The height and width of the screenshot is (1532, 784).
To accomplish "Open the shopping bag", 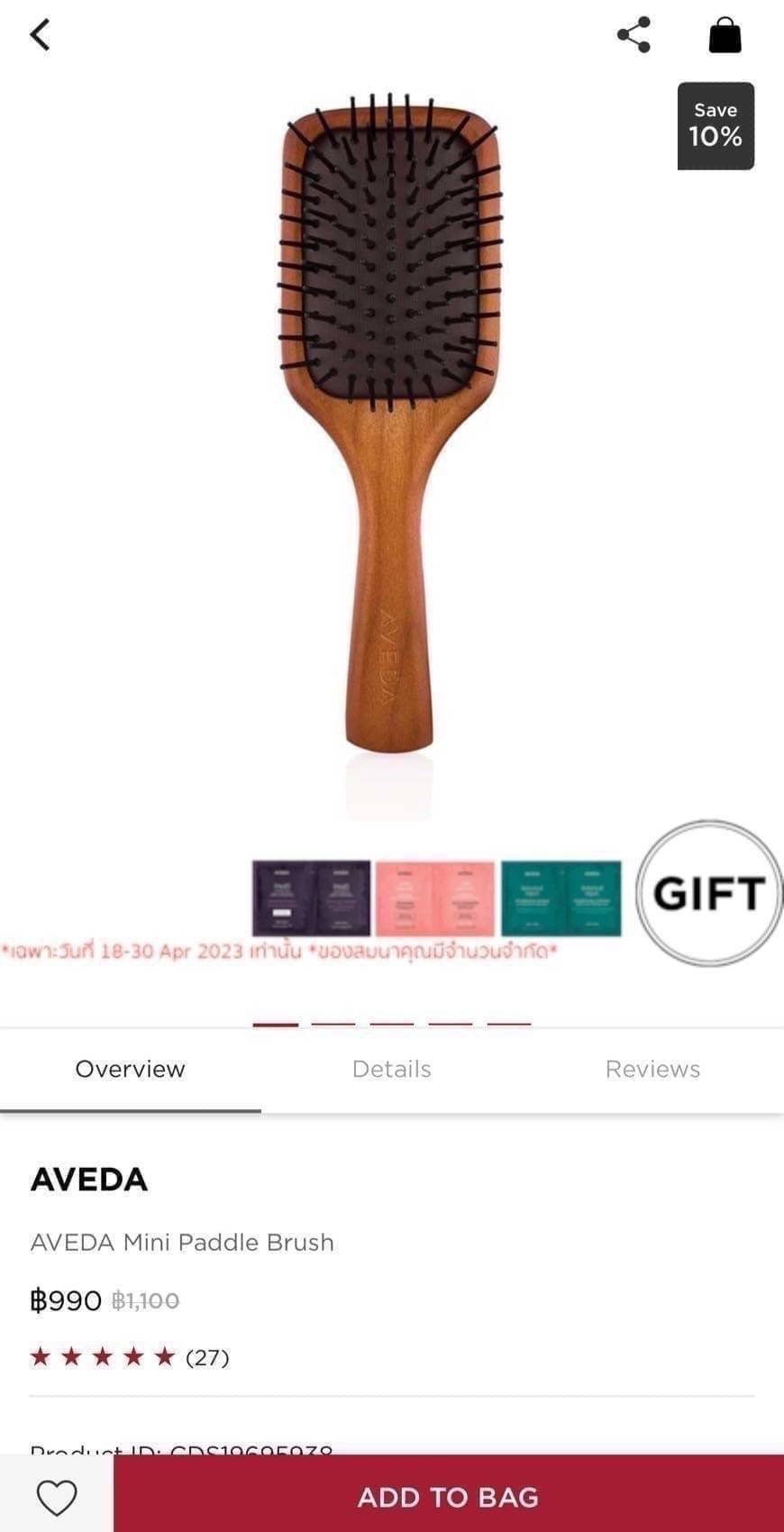I will click(725, 36).
